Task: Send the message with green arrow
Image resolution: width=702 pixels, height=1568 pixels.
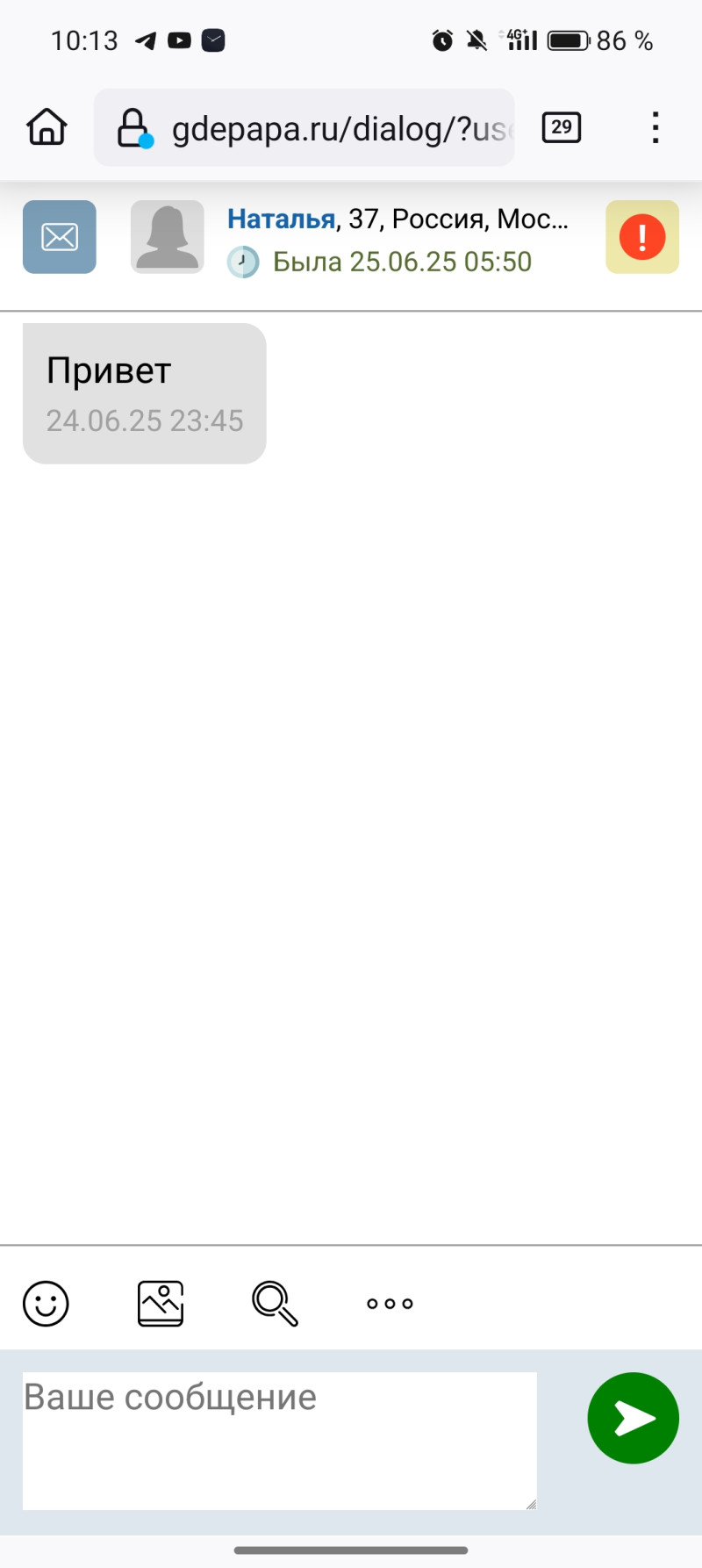Action: 634,1418
